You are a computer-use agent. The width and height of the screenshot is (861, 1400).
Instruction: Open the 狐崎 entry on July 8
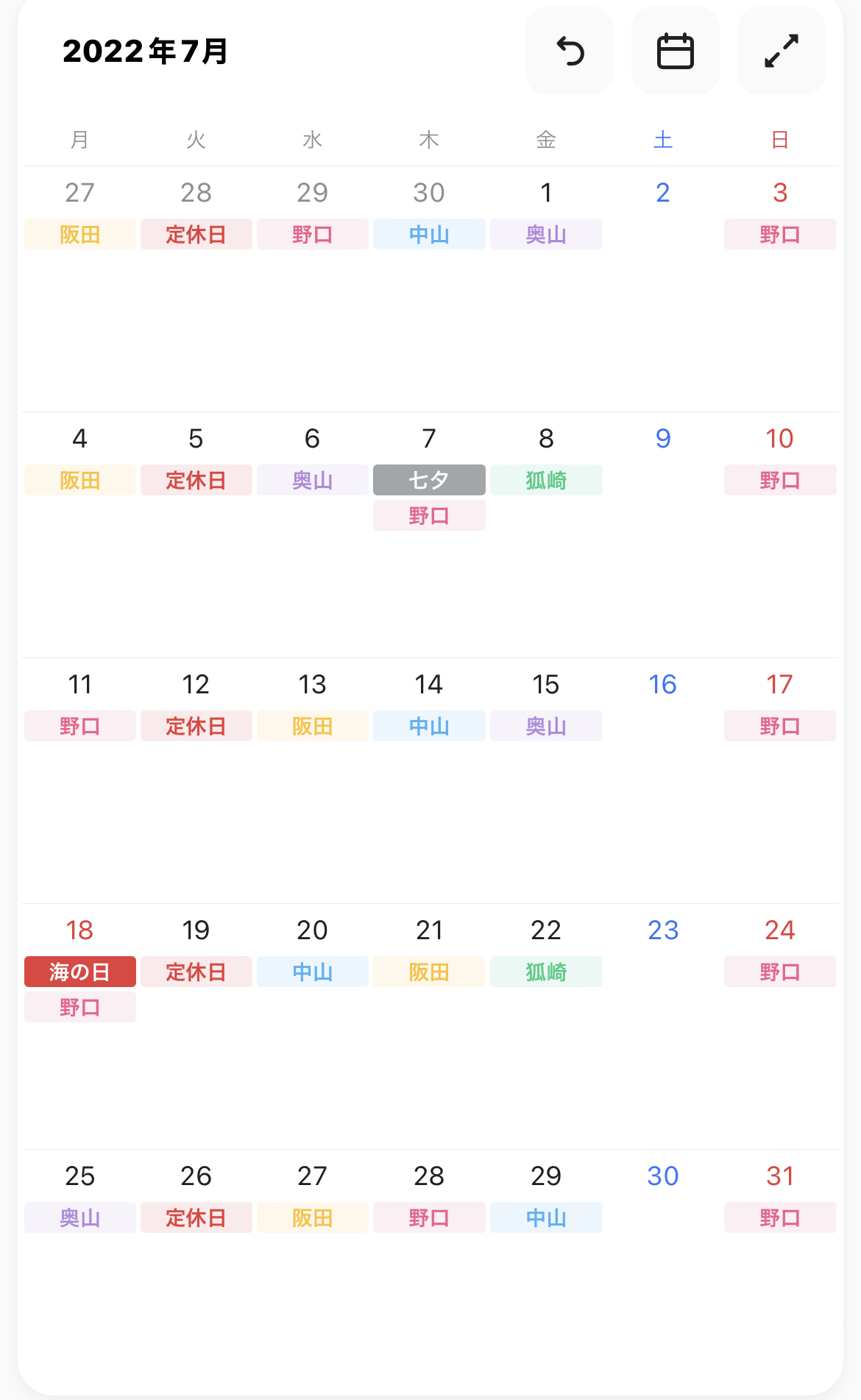[x=546, y=480]
